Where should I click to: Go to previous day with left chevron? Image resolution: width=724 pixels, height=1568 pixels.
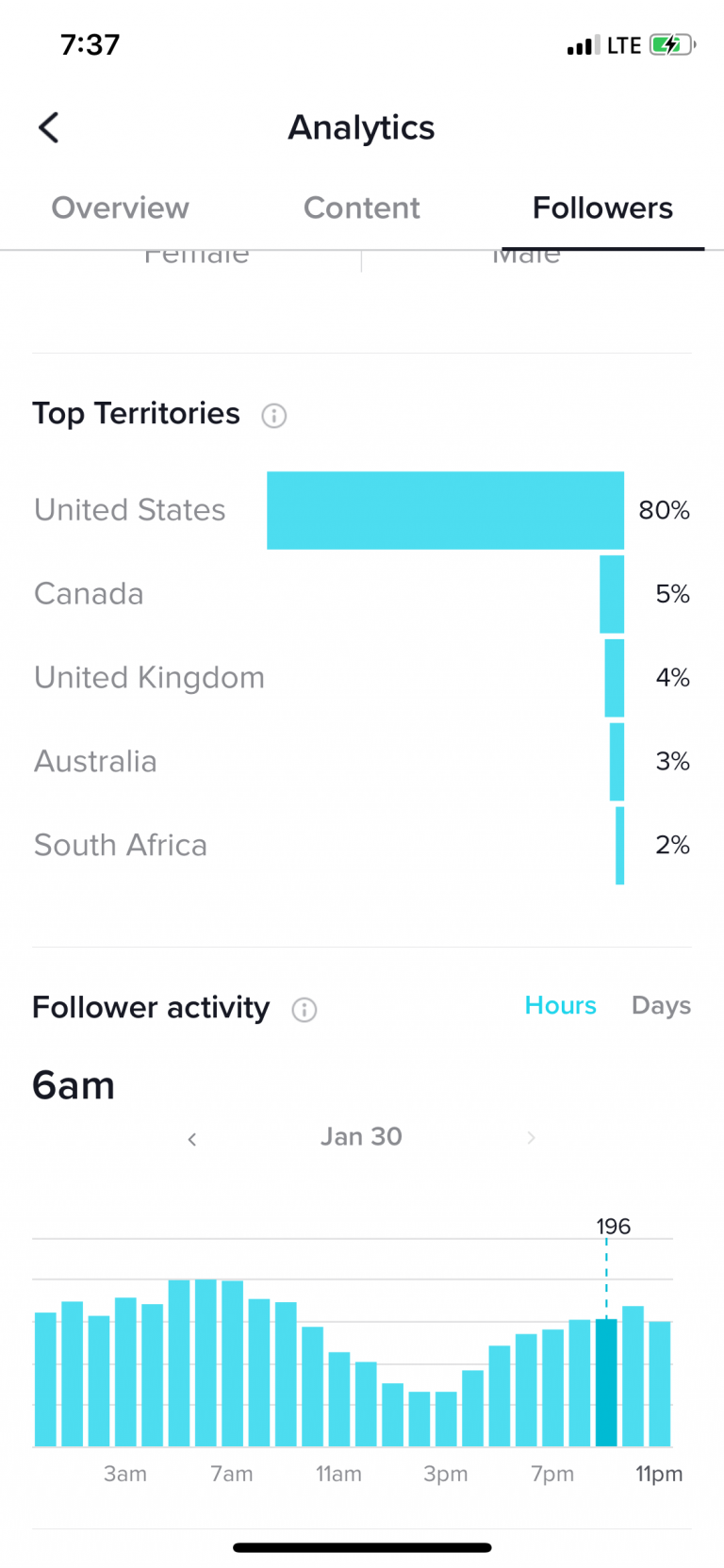pos(192,1138)
